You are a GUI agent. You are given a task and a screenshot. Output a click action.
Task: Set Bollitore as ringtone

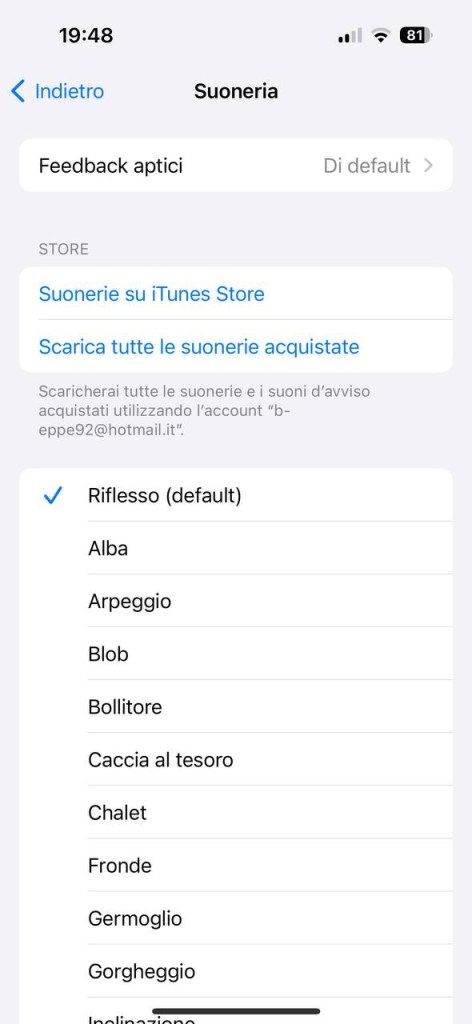coord(236,707)
